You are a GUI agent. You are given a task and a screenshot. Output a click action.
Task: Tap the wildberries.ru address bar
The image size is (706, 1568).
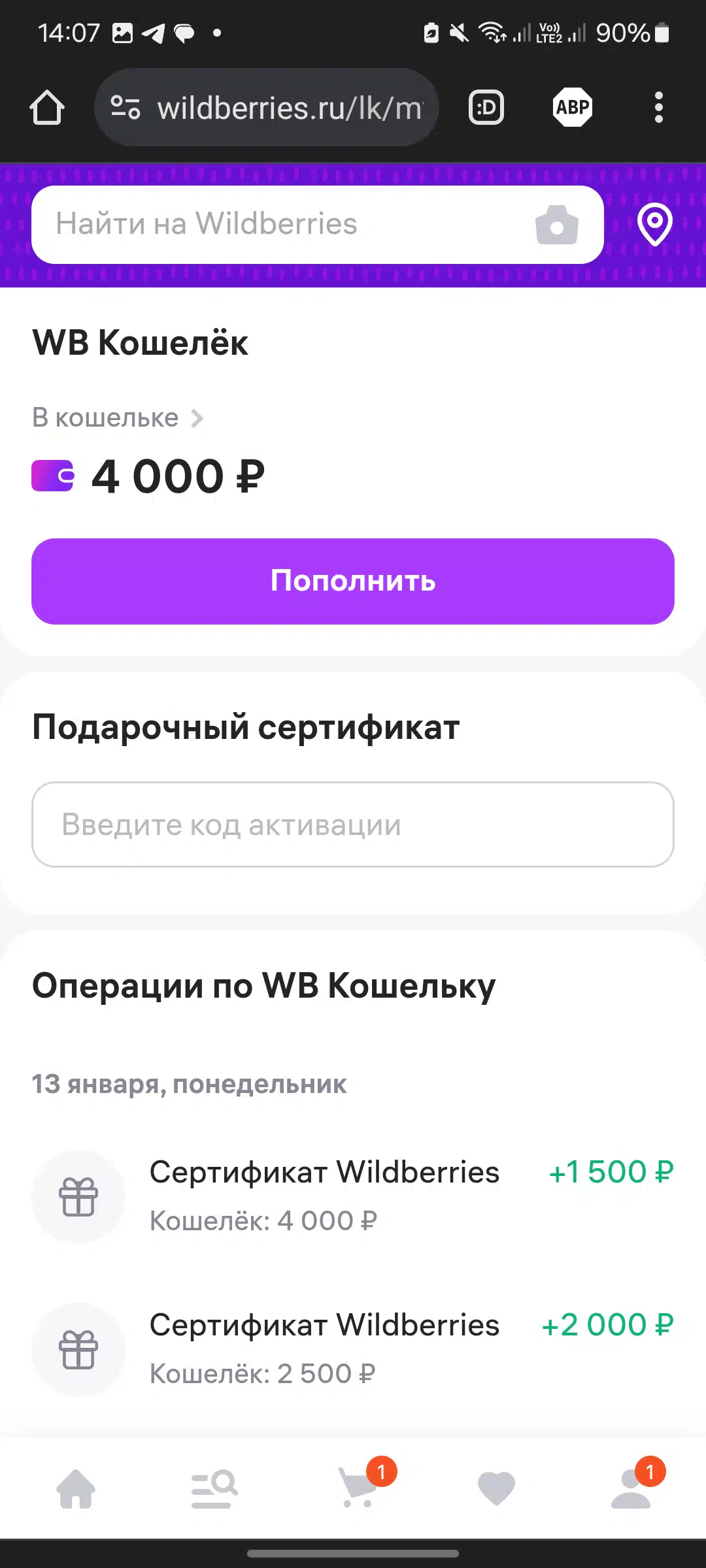click(266, 107)
